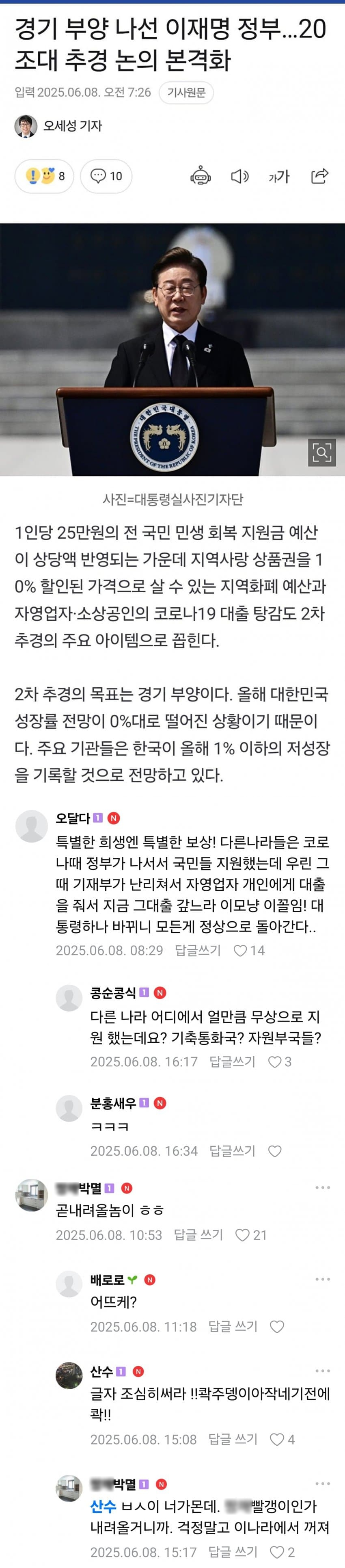Viewport: 345px width, 1568px height.
Task: Open overflow menu on 곧내려올놈이 comment
Action: 323,1187
